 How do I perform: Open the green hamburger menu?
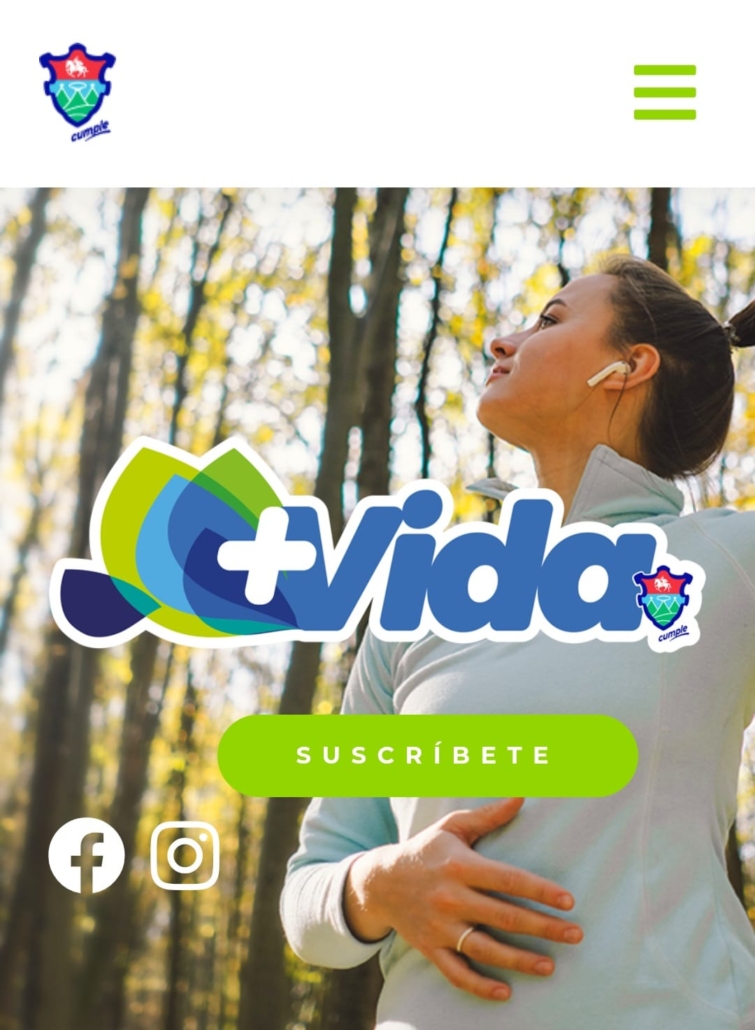(664, 92)
